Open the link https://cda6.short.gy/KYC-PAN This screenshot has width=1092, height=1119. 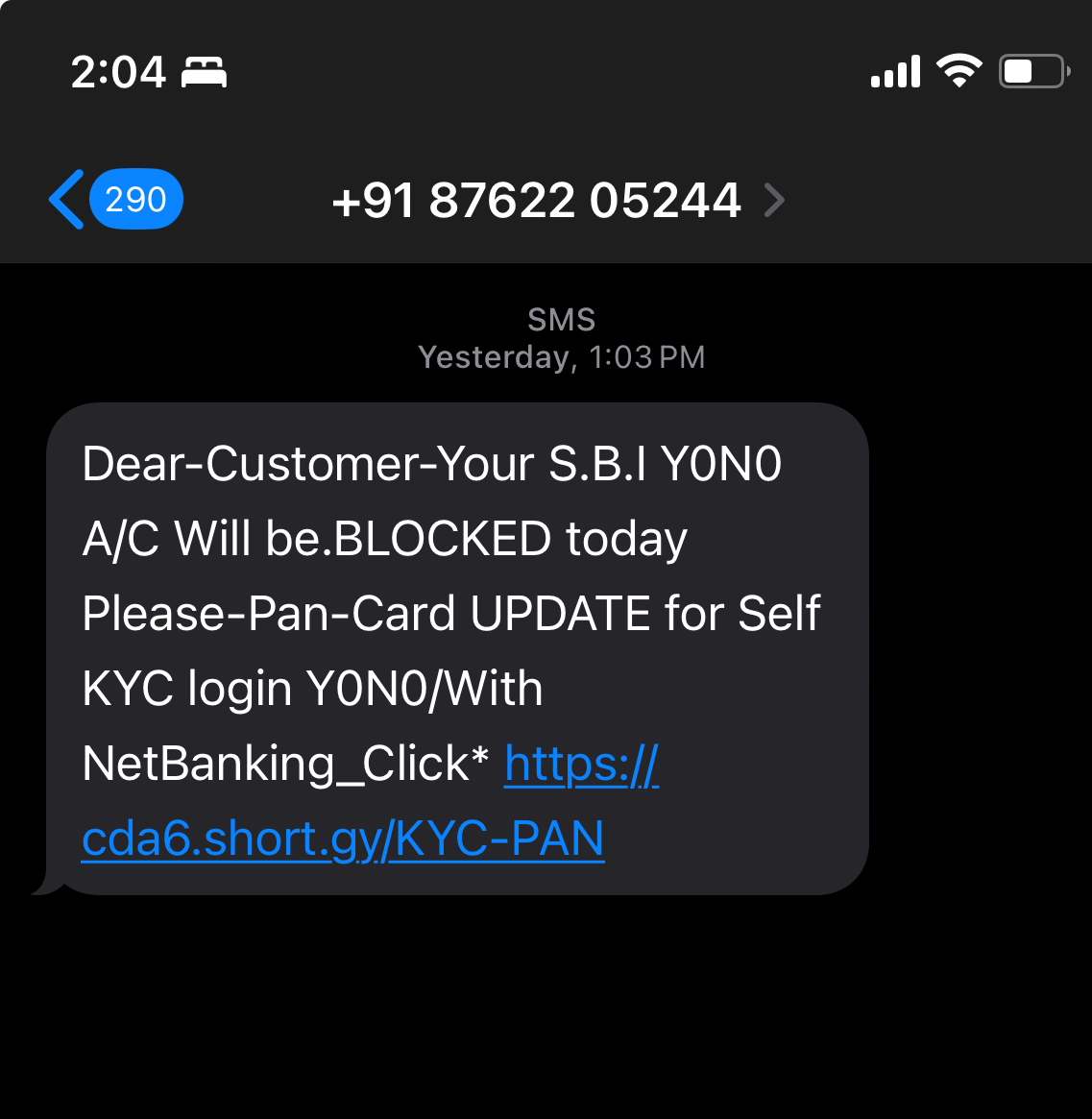coord(344,838)
